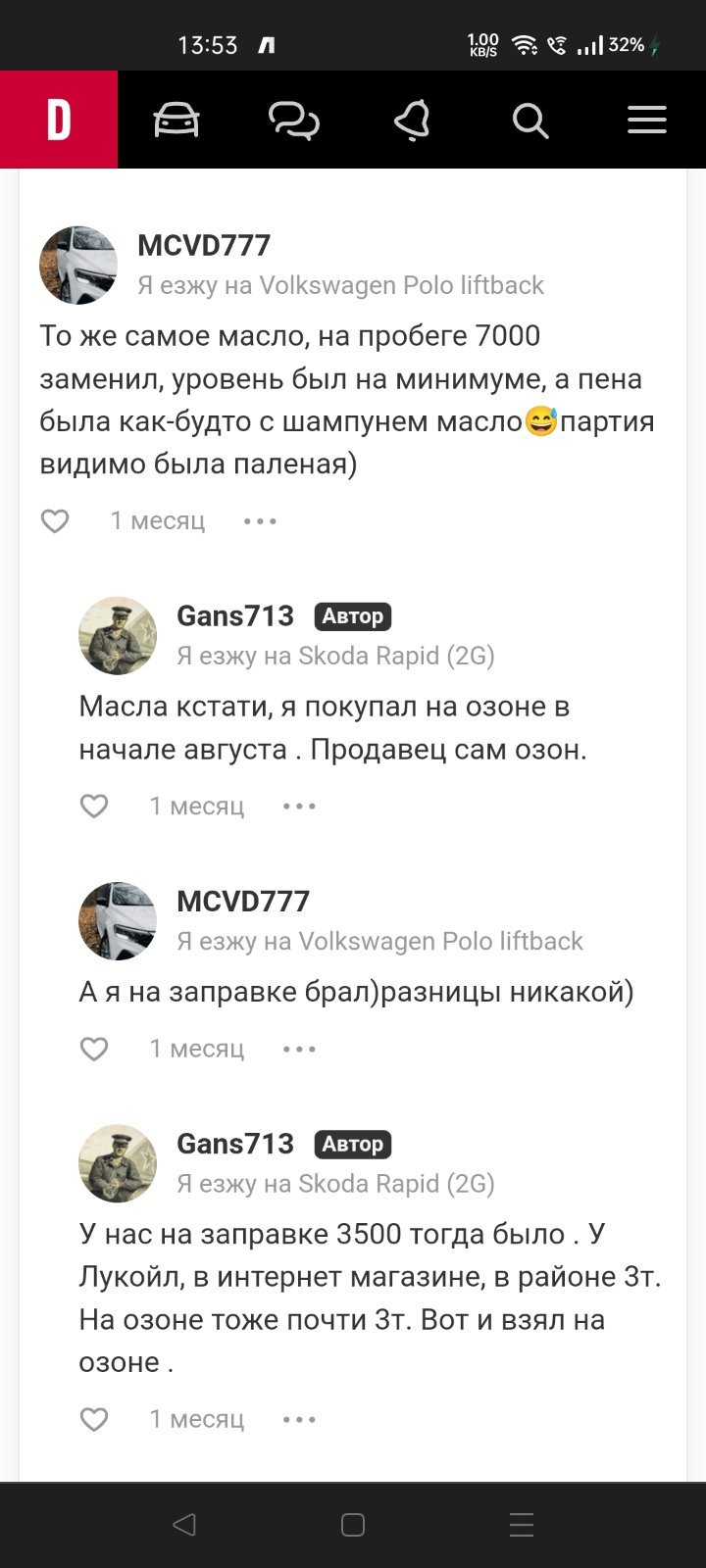Open more options on Gans713's Lukoil price comment
Viewport: 706px width, 1568px height.
point(299,1419)
